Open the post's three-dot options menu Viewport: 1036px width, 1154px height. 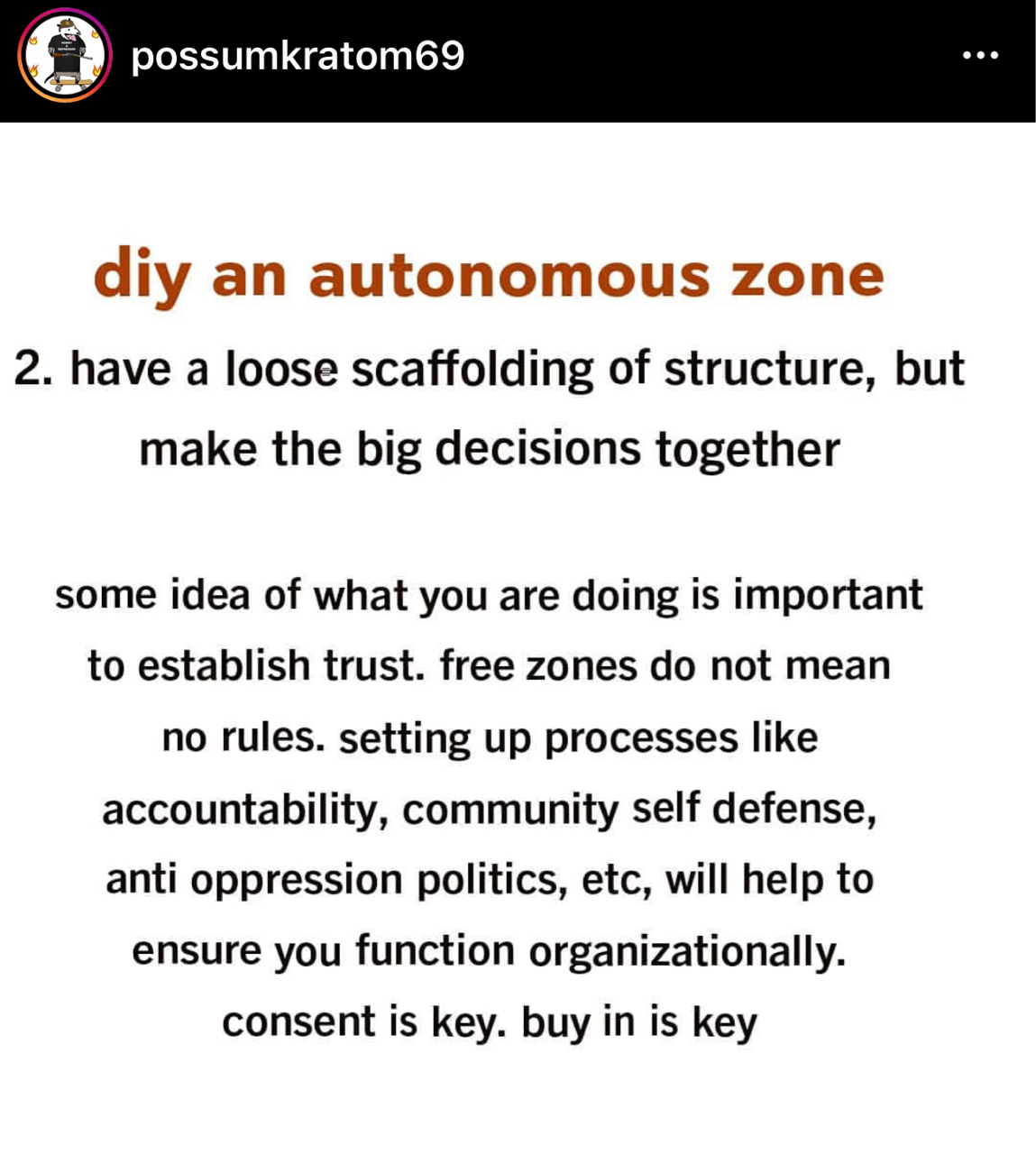click(980, 56)
